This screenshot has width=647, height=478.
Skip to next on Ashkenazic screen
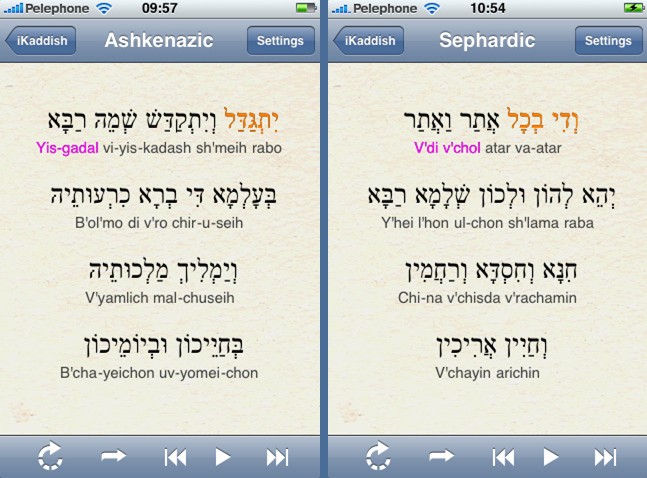click(x=277, y=457)
